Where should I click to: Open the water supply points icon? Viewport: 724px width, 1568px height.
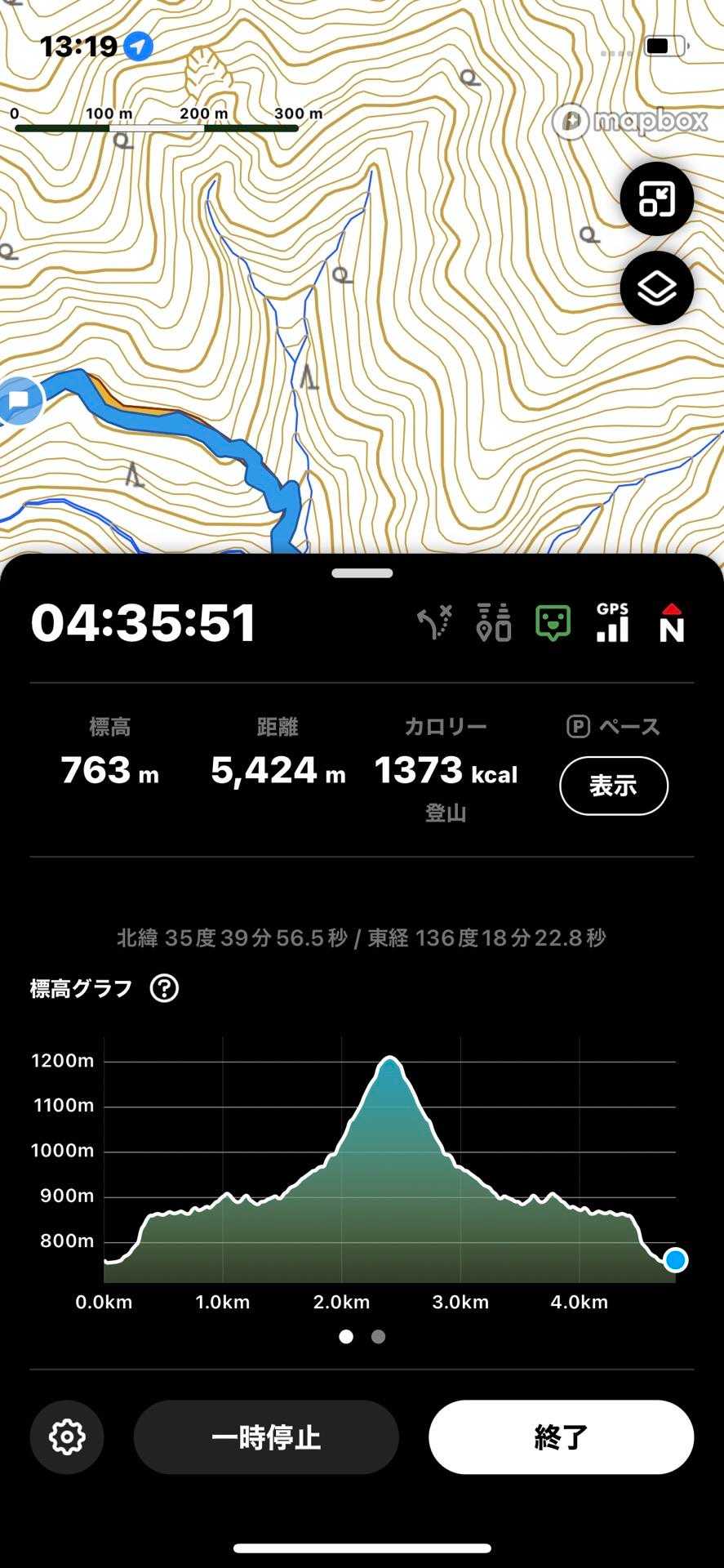(x=494, y=623)
